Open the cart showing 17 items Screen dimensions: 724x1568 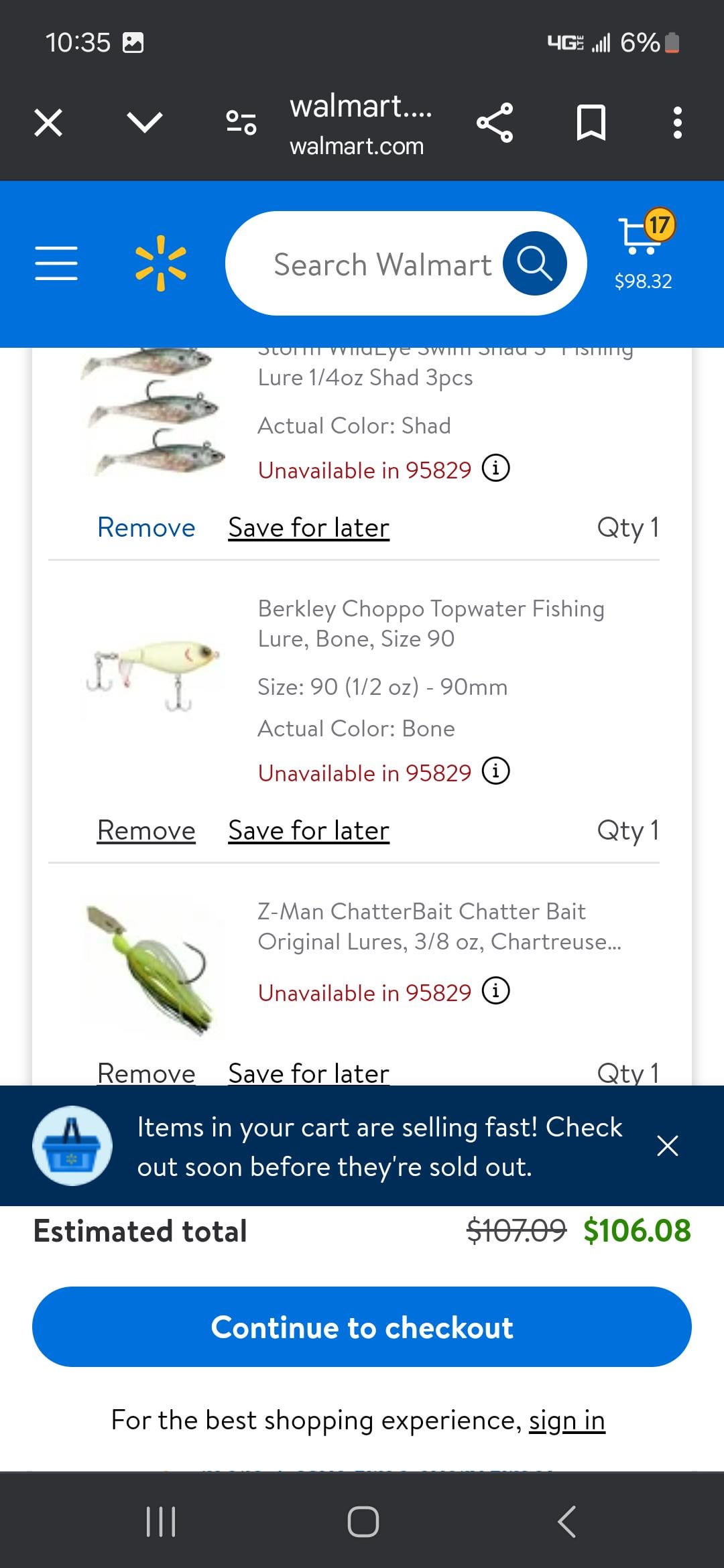pos(644,249)
